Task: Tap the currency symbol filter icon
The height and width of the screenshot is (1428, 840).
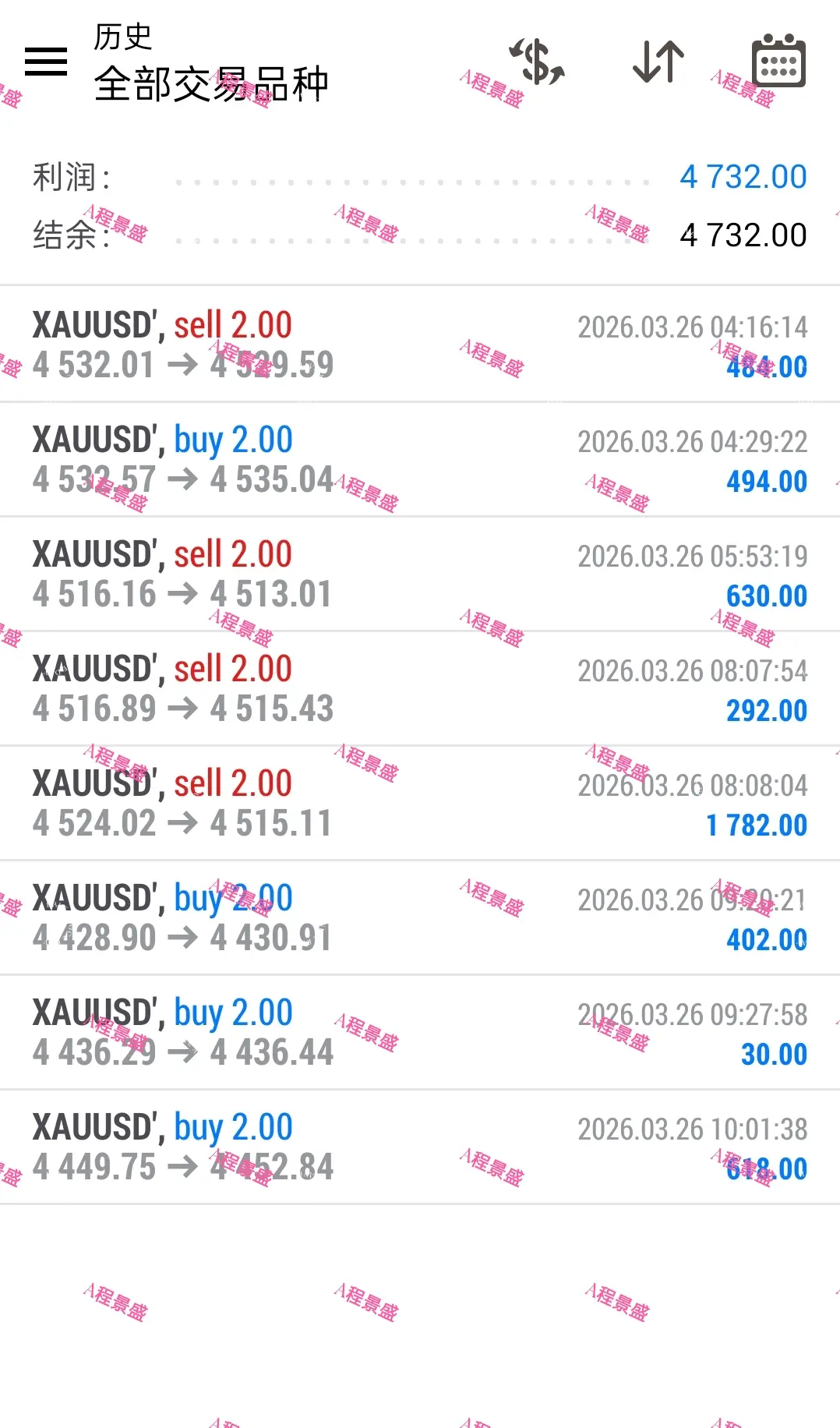Action: 537,62
